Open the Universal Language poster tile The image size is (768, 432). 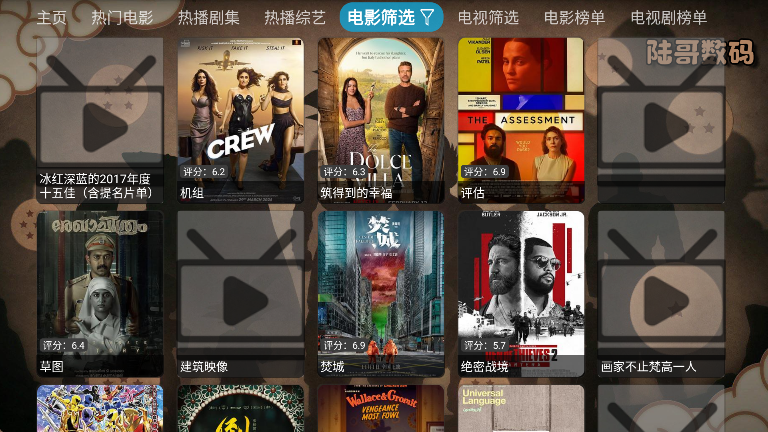pos(520,409)
